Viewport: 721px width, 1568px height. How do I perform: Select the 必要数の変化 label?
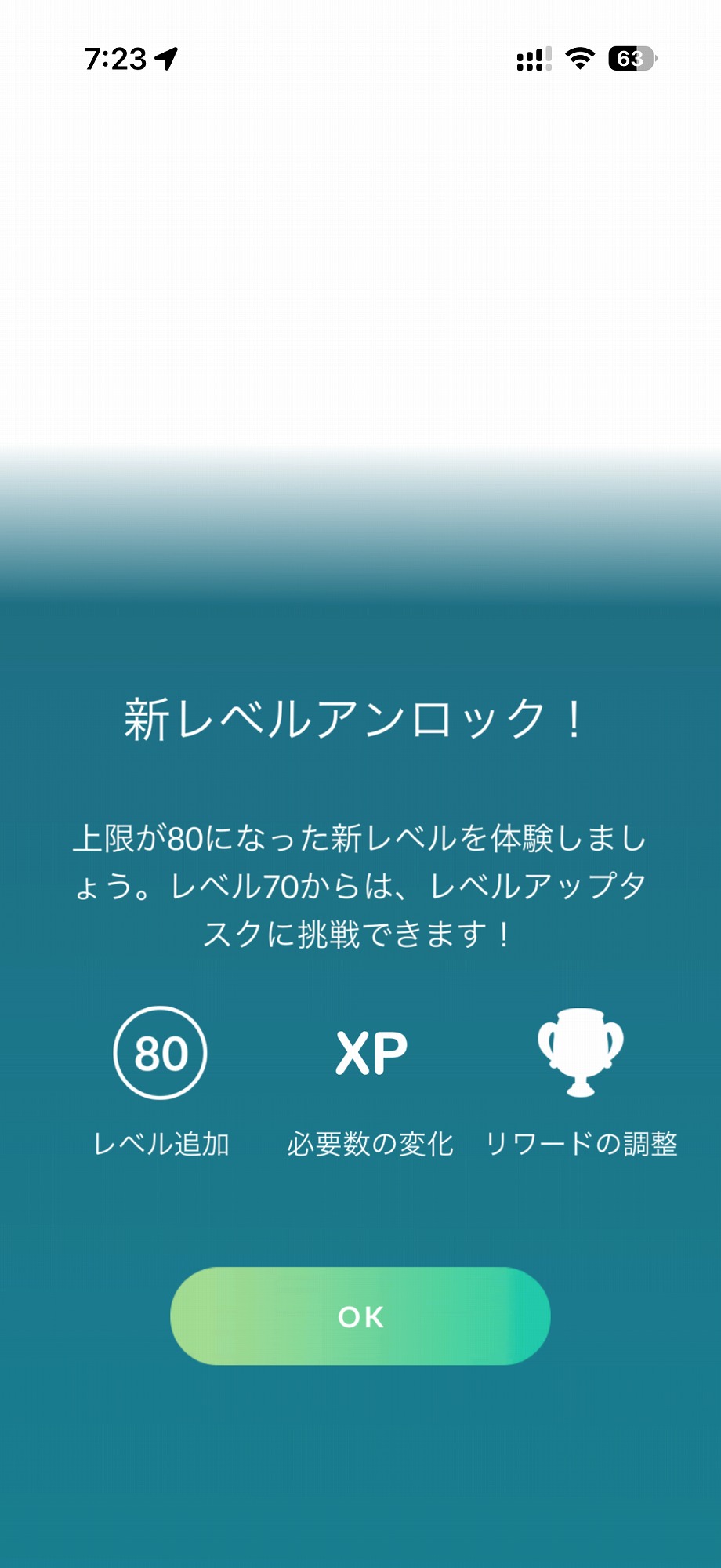371,1144
